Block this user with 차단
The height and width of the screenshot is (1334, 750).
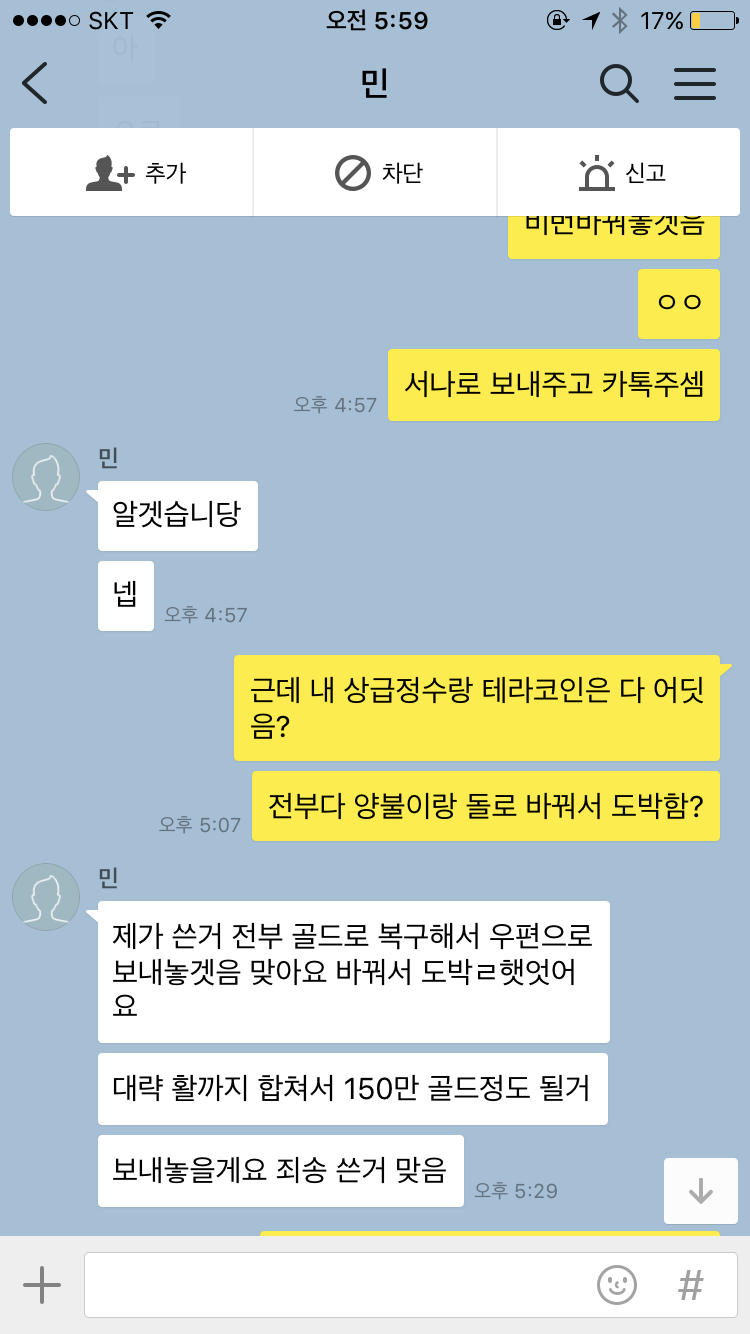376,173
